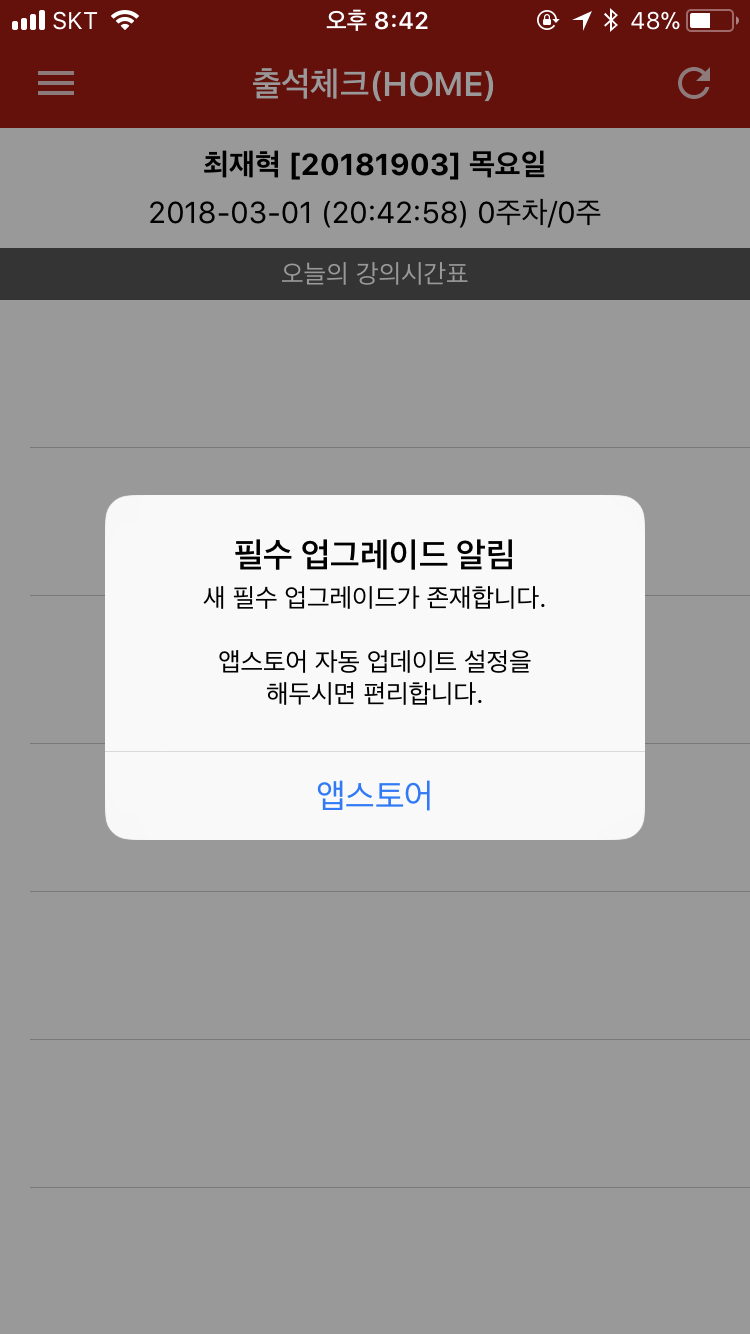Tap the 앱스토어 button in the dialog

tap(374, 795)
